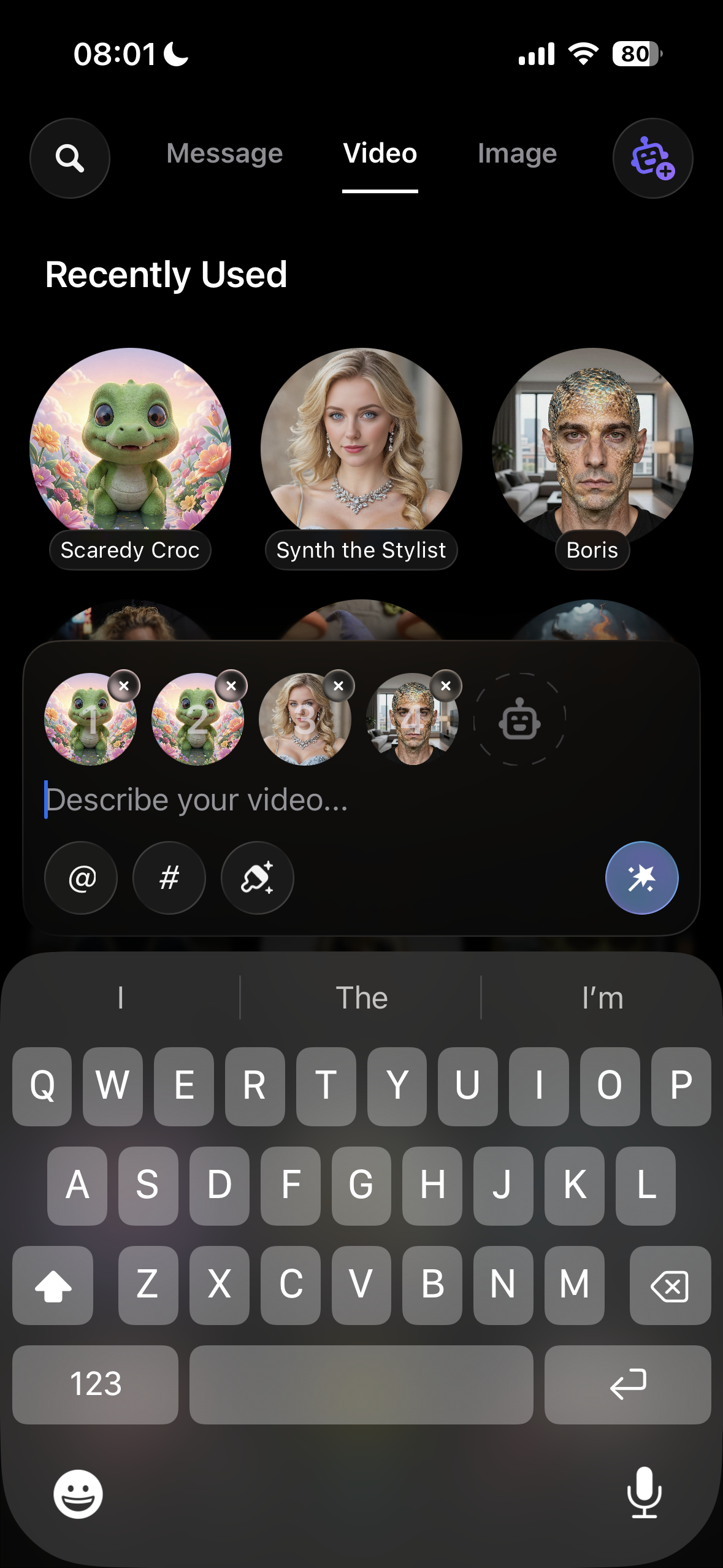This screenshot has width=723, height=1568.
Task: Switch to the Message tab
Action: [224, 153]
